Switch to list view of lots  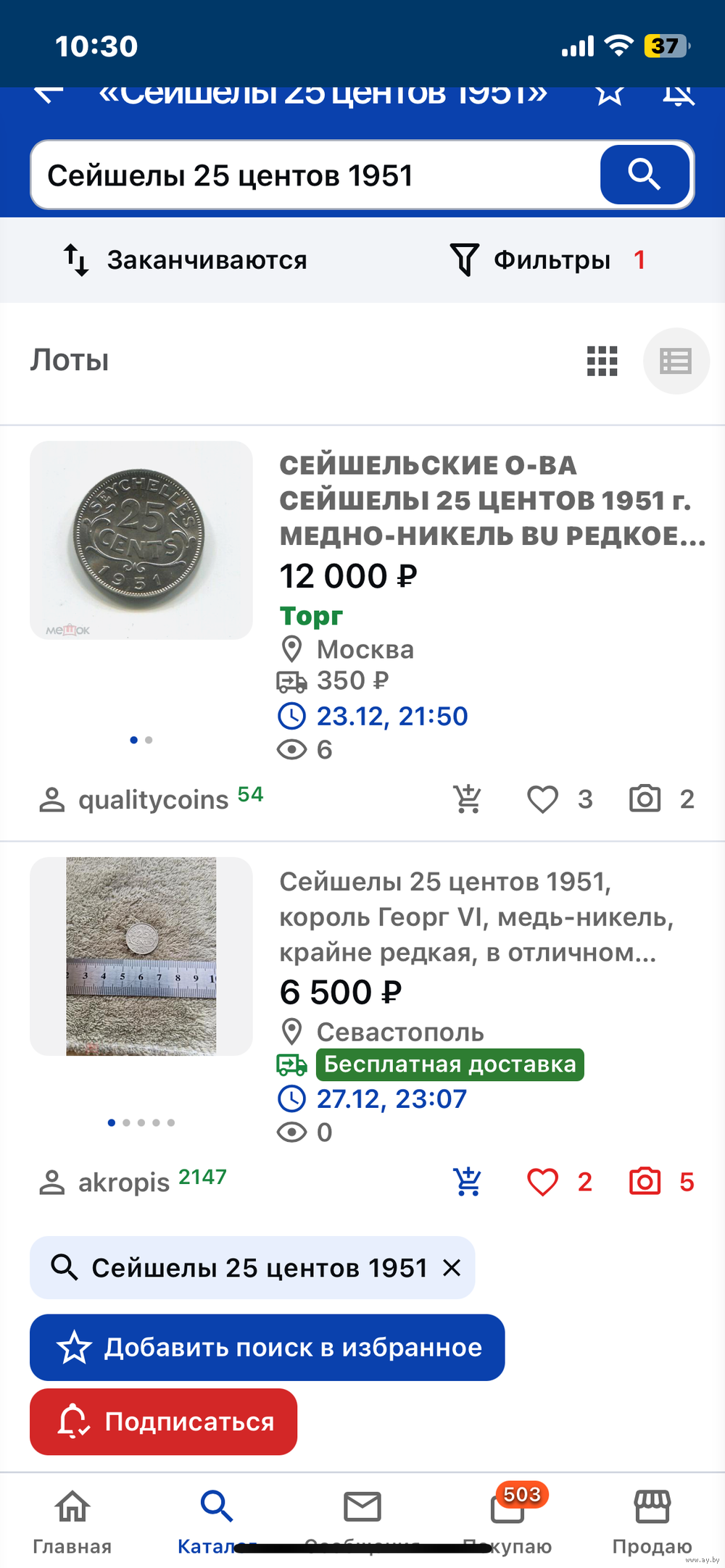(676, 361)
